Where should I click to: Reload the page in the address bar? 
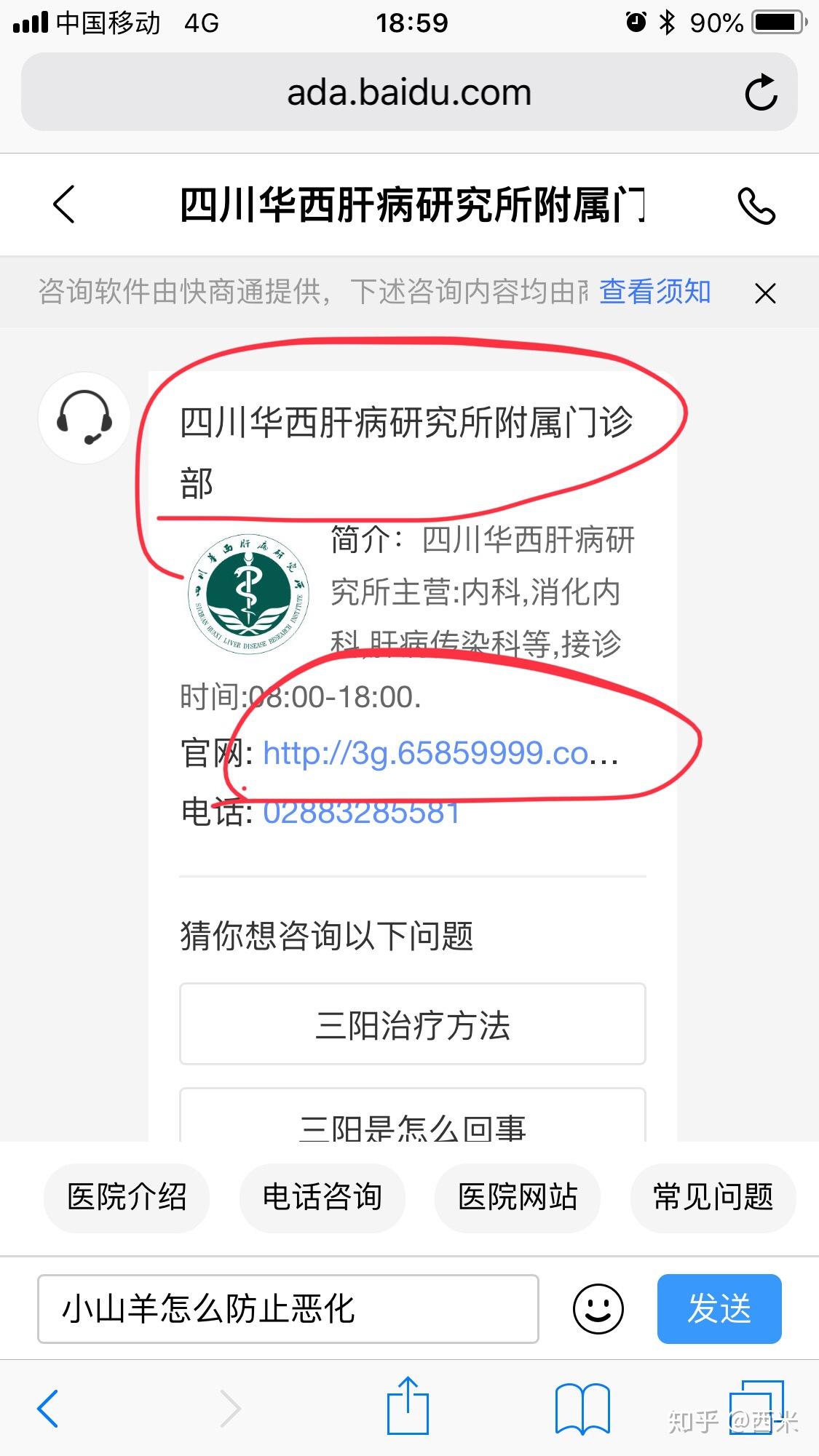tap(761, 92)
